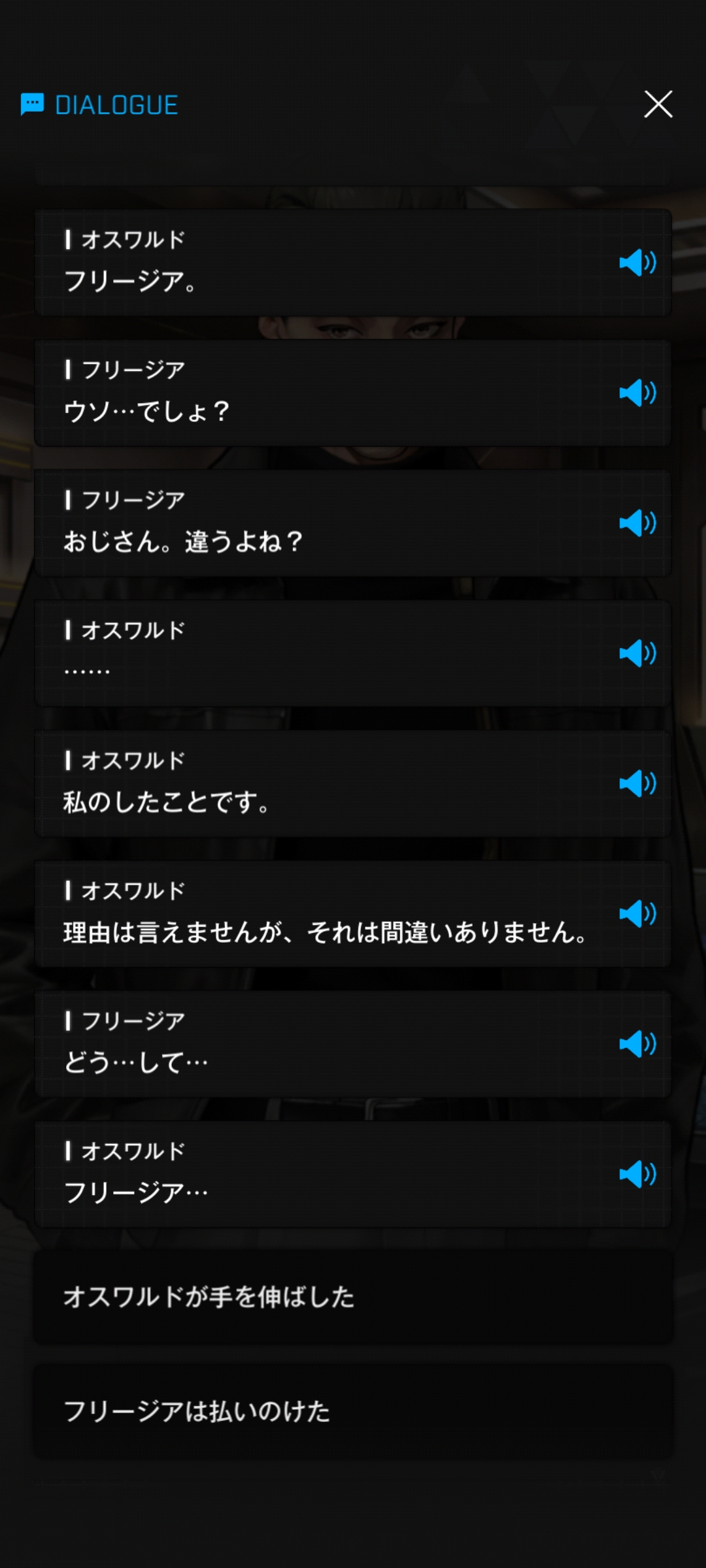Image resolution: width=706 pixels, height=1568 pixels.
Task: Play audio for おじさん。違うよね？
Action: [637, 523]
